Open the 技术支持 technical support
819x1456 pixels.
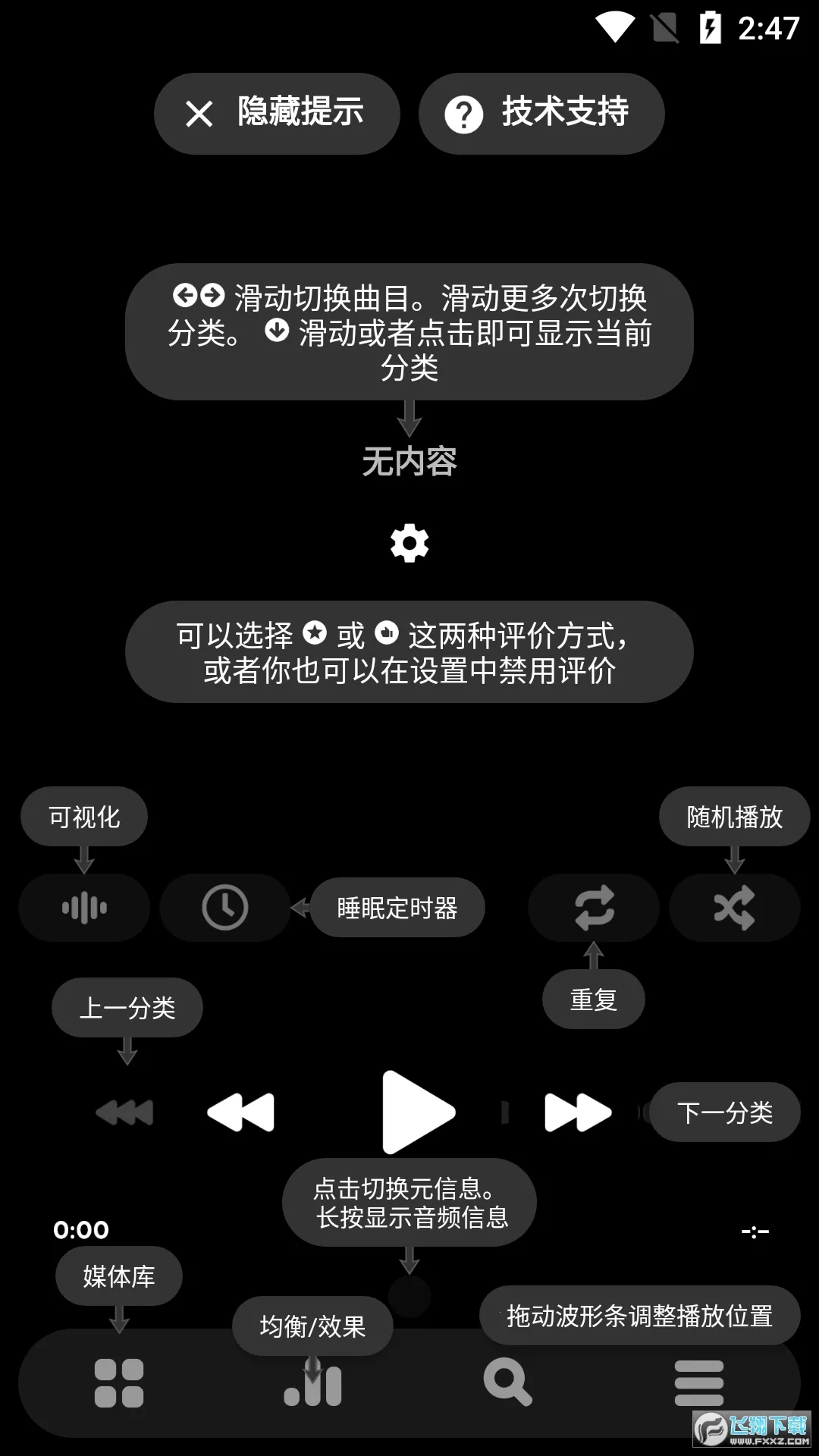(541, 112)
